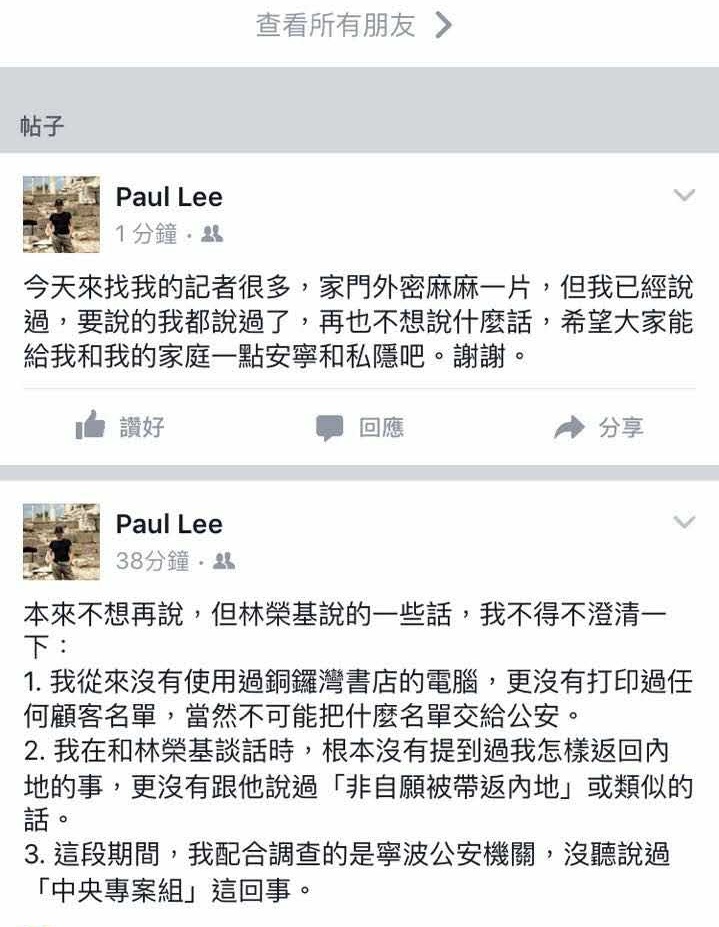The image size is (719, 927).
Task: Expand the options chevron on the 38分鐘 post
Action: [x=684, y=522]
